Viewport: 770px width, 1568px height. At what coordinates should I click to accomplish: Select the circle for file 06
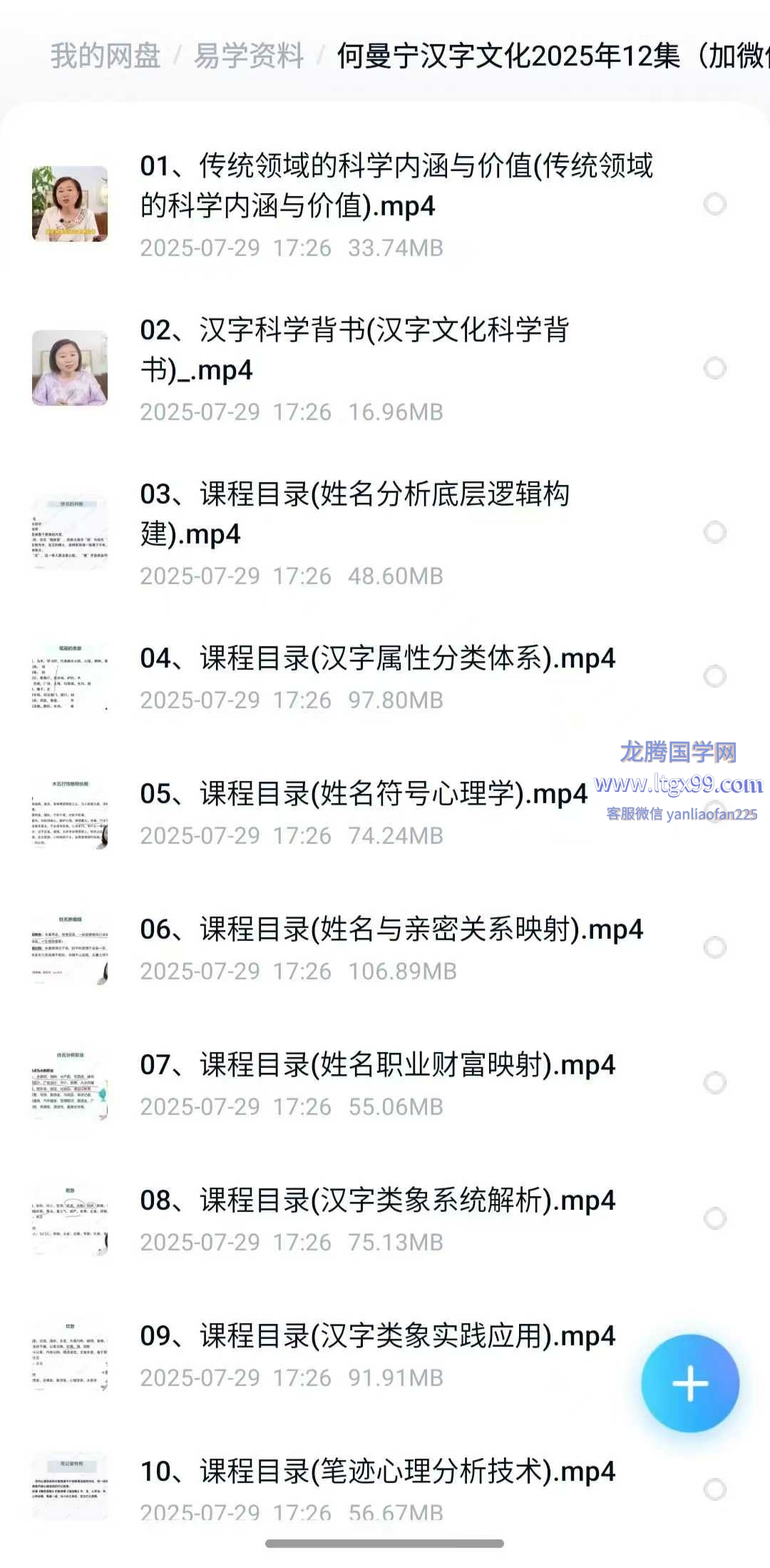coord(714,947)
